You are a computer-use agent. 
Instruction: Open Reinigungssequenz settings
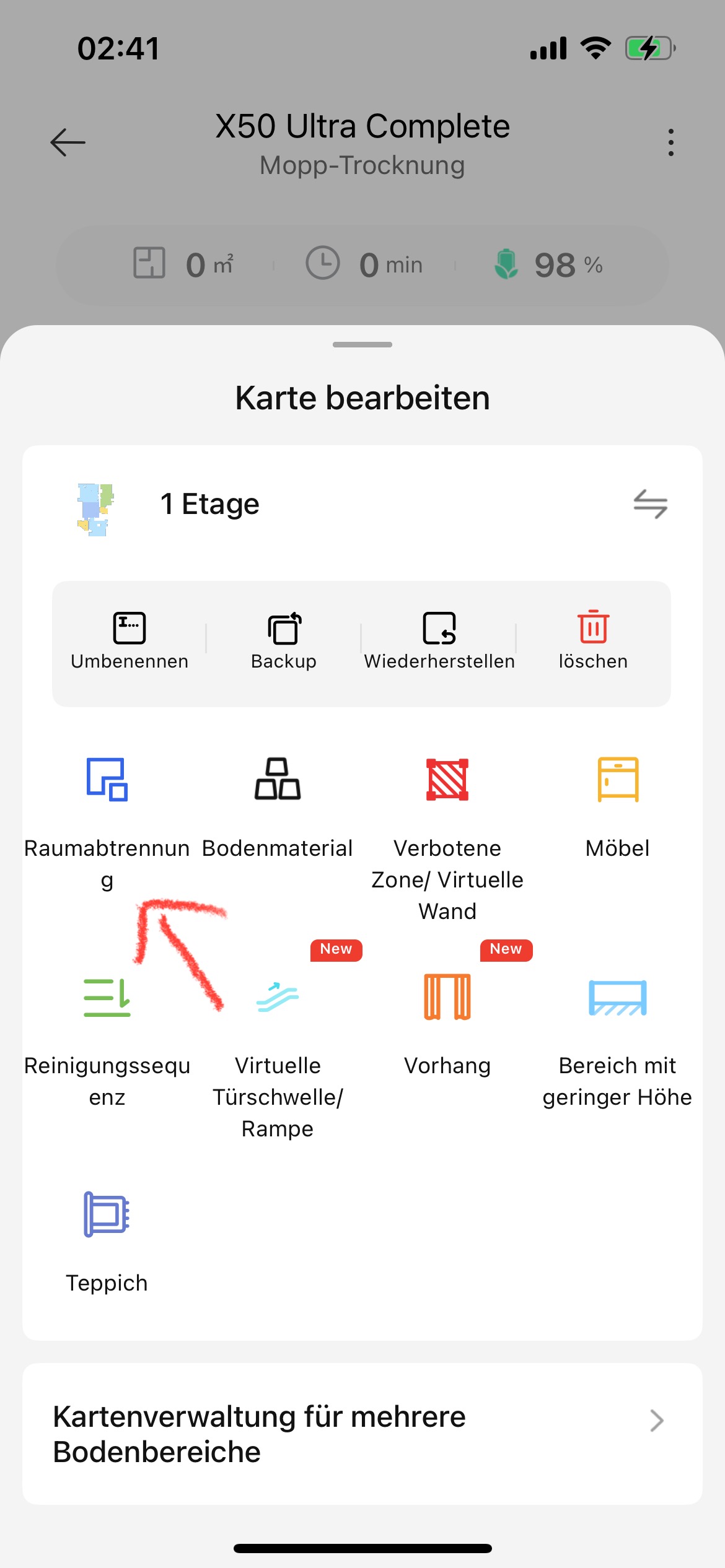(x=107, y=1022)
